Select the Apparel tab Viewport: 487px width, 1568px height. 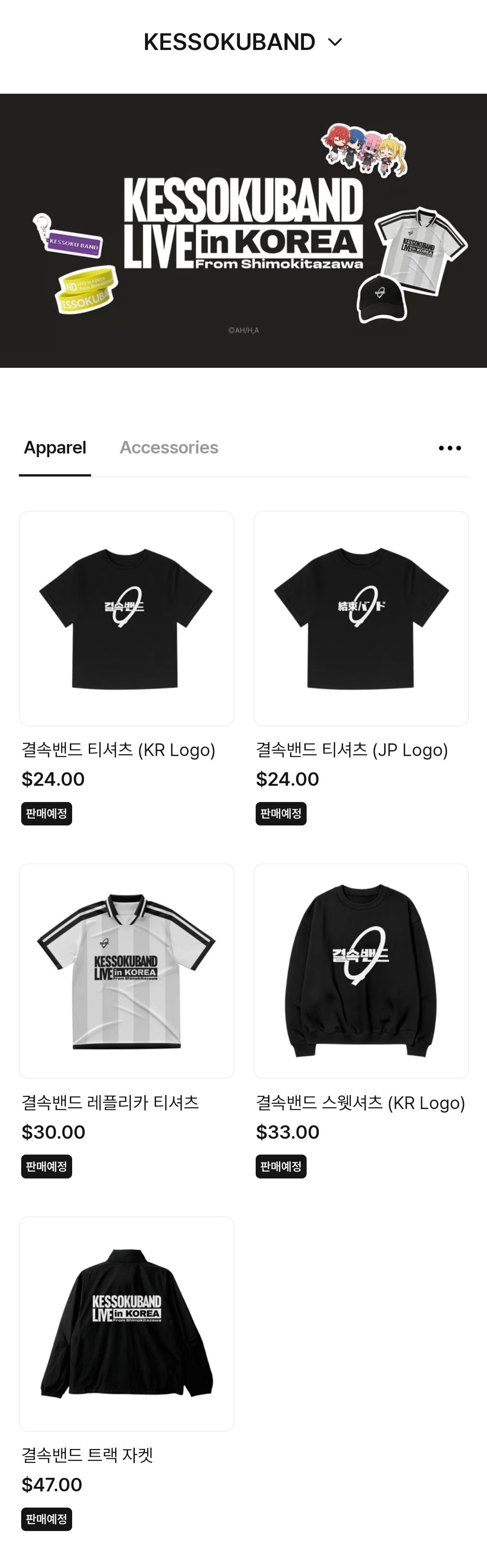[x=55, y=447]
